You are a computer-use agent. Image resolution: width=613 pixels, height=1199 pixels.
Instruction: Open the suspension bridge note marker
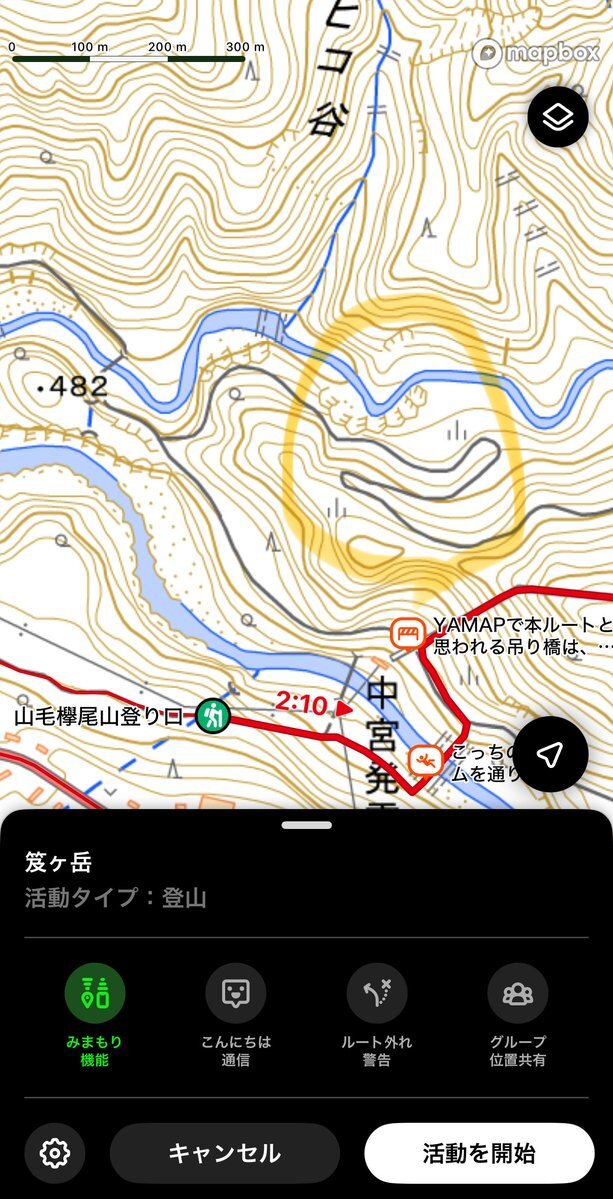coord(406,633)
